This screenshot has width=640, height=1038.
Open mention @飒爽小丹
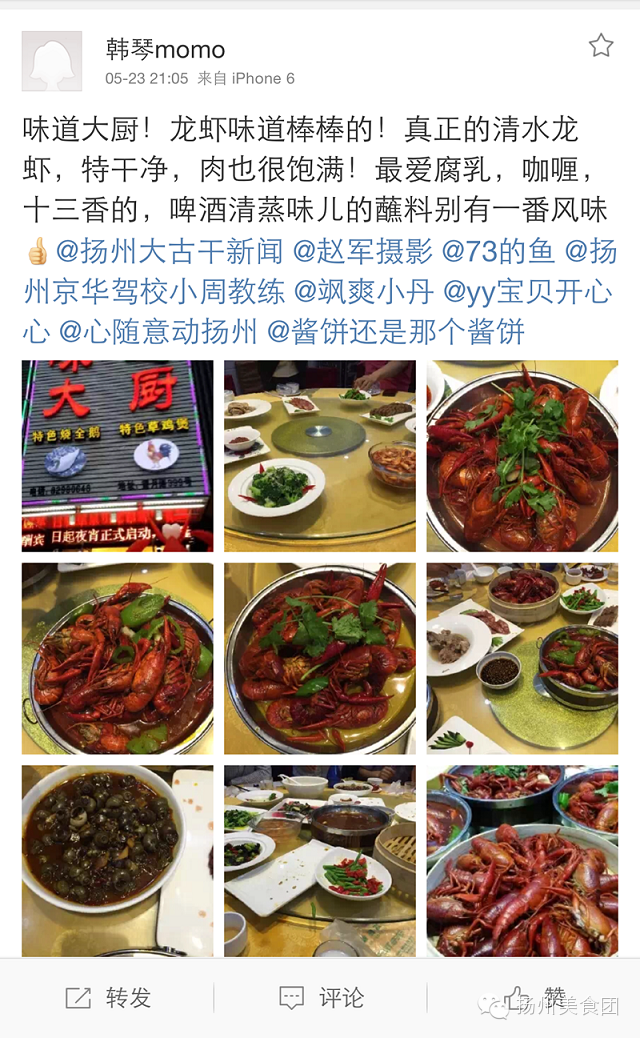tap(363, 291)
